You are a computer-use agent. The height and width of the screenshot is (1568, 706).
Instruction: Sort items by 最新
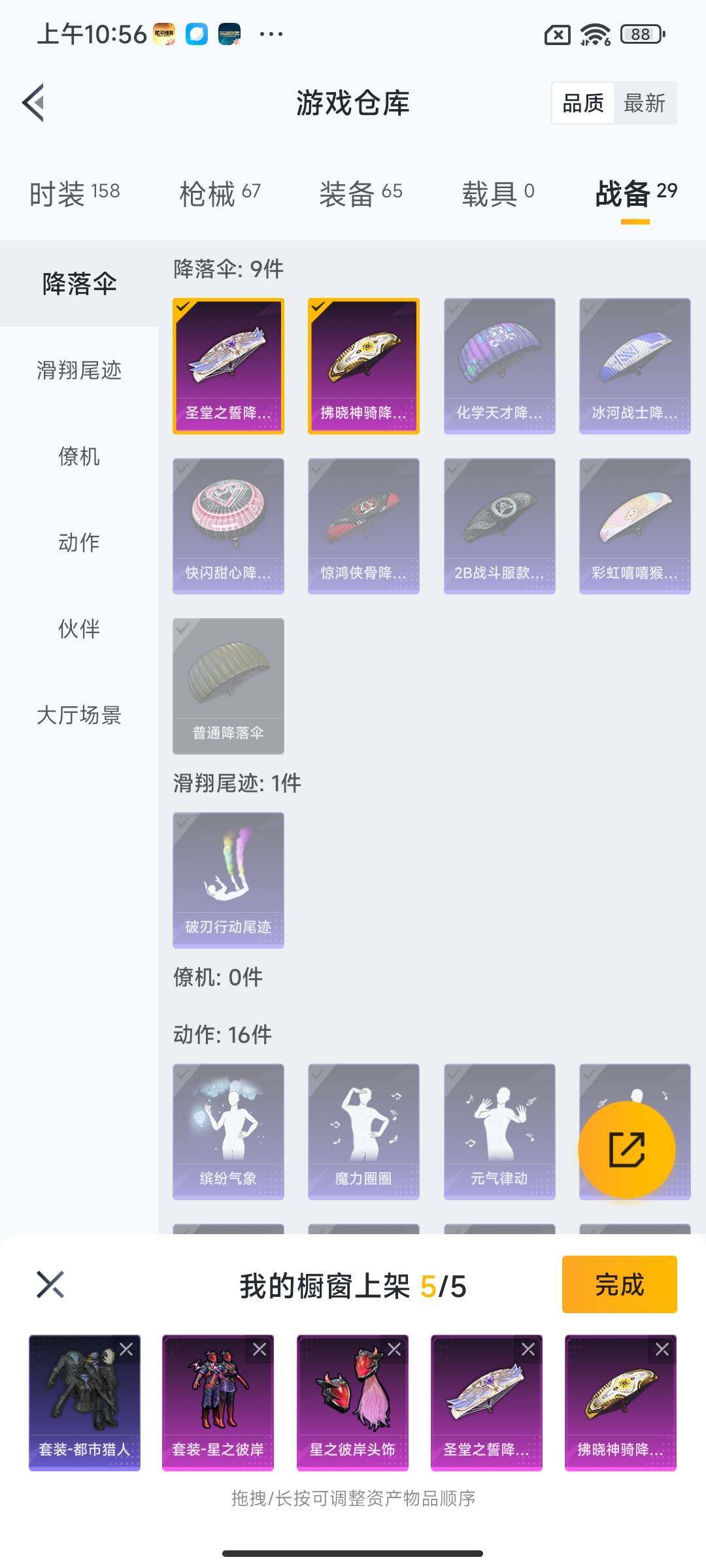click(x=645, y=103)
